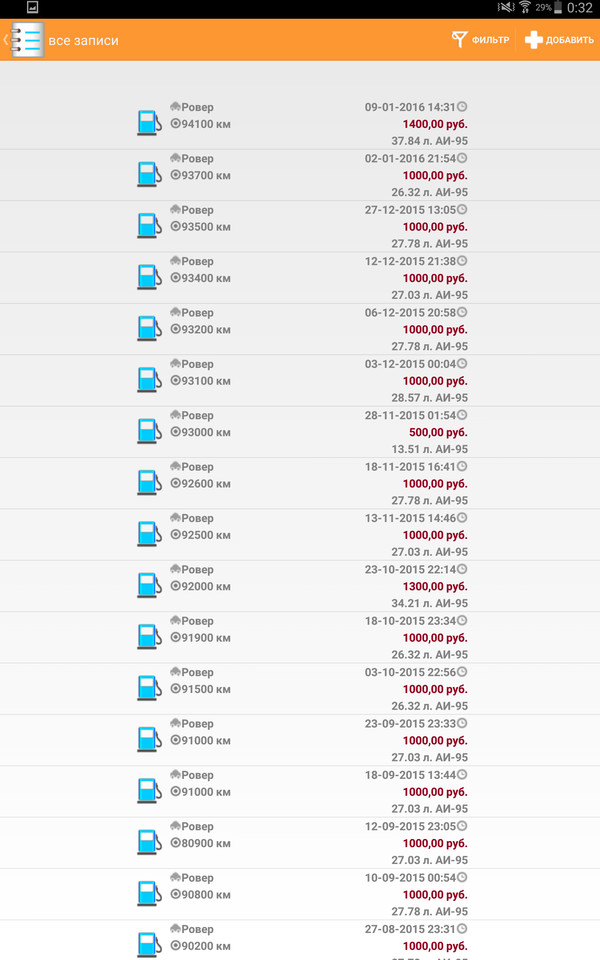Select the 27-12-2015 13:05 record
The image size is (600, 960).
click(300, 227)
